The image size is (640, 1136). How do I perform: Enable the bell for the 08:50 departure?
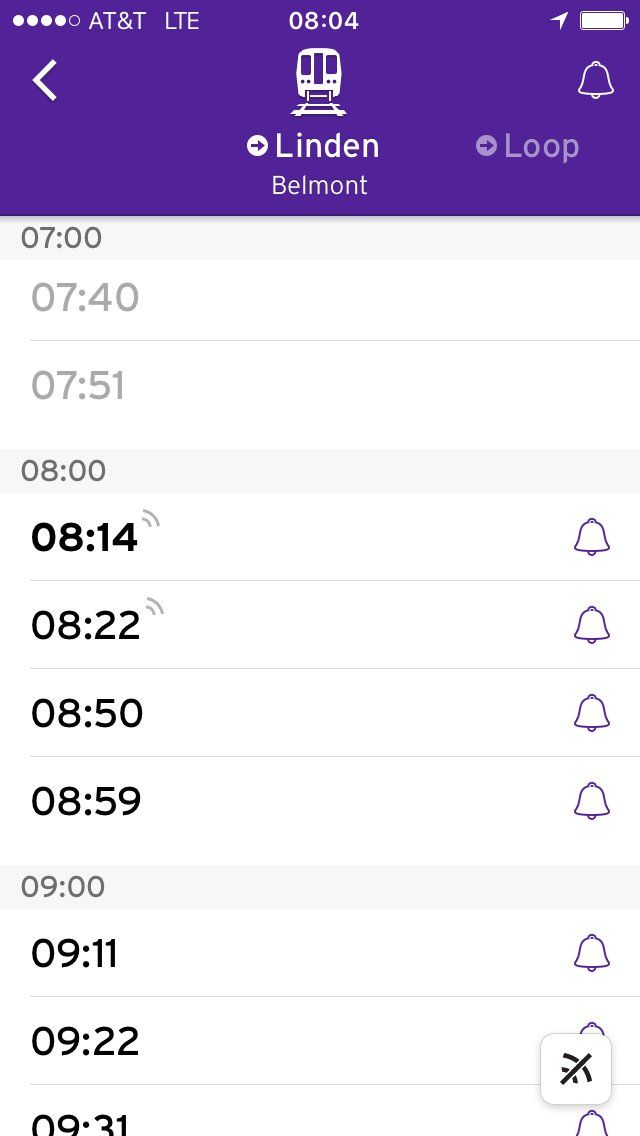(x=591, y=713)
